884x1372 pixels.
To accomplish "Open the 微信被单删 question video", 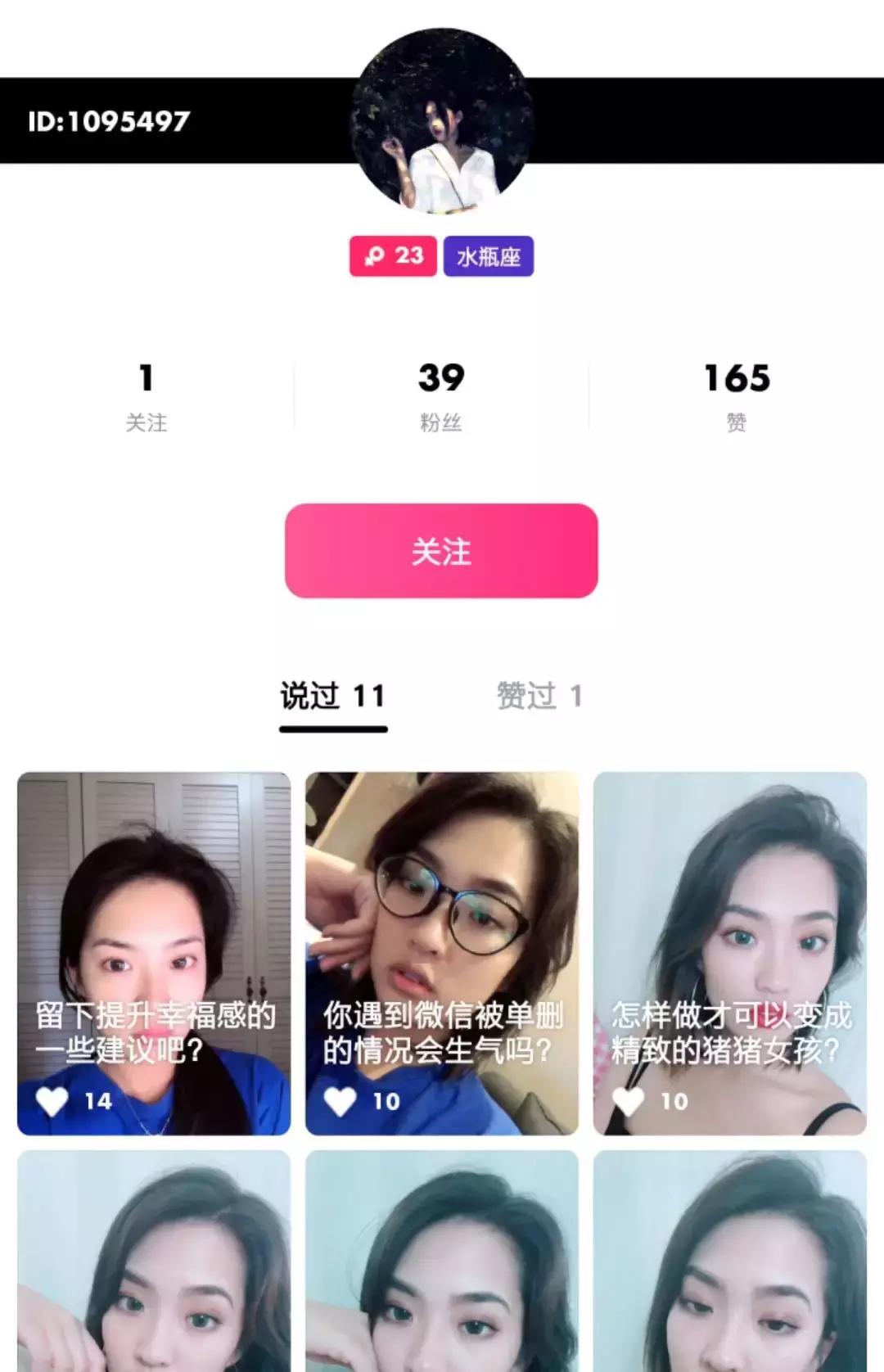I will (x=442, y=917).
